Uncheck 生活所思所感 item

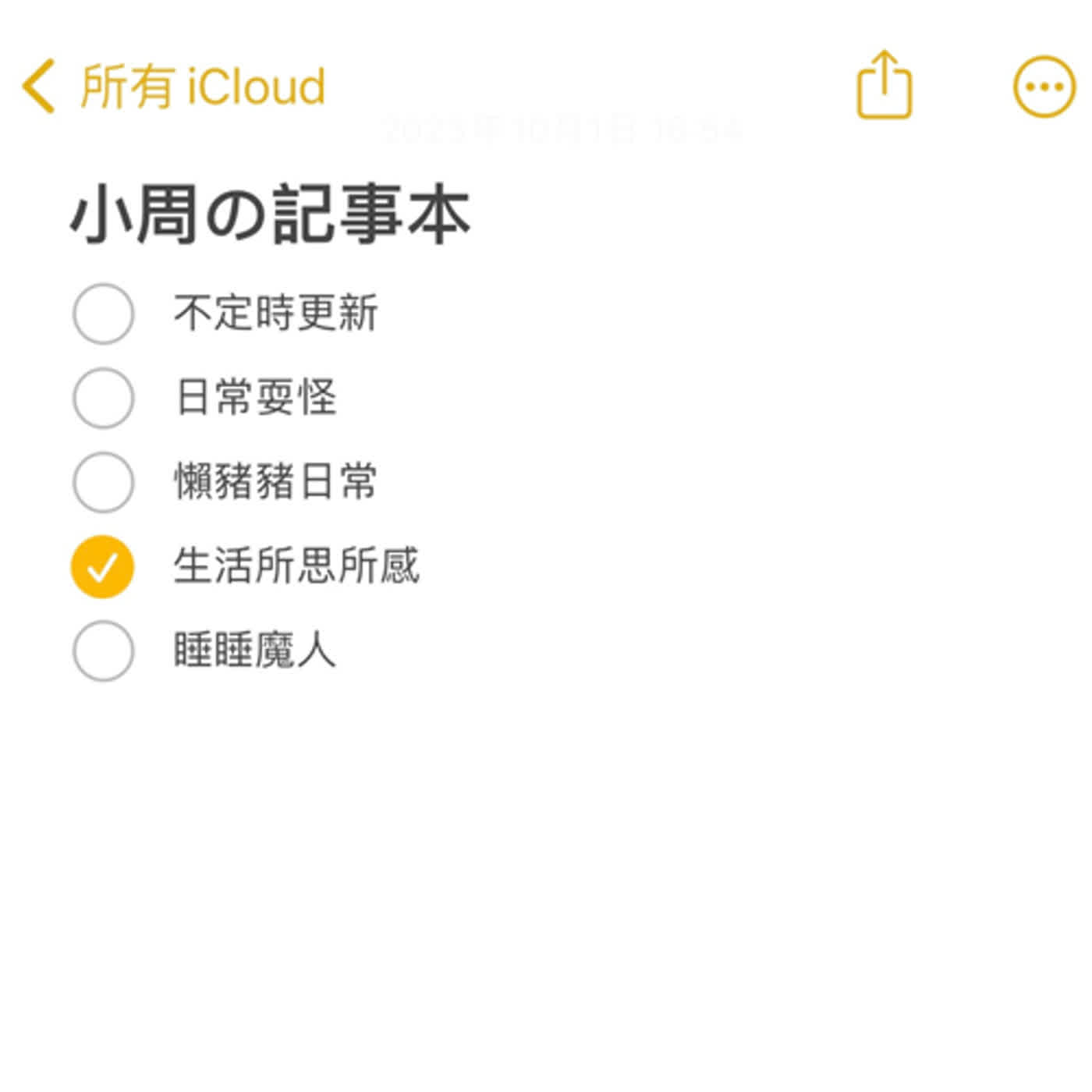click(x=103, y=567)
